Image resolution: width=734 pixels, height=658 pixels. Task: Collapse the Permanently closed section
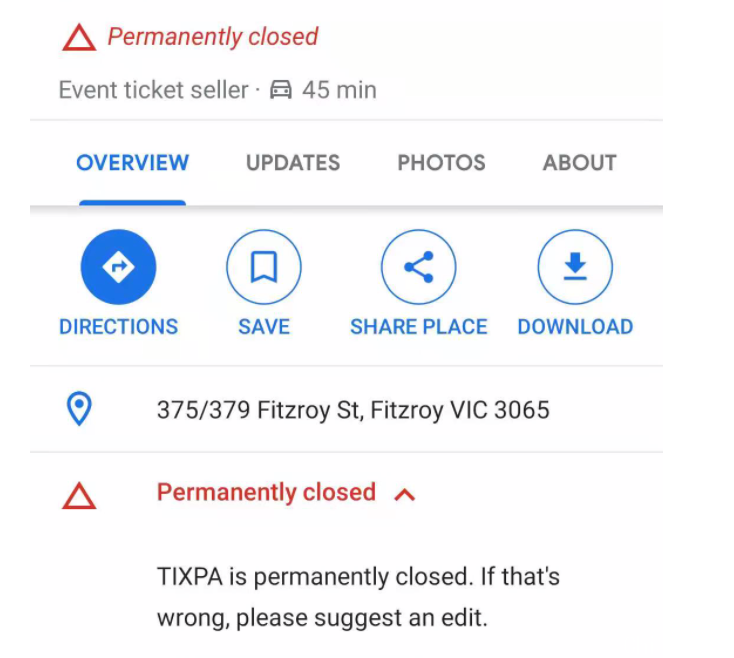coord(404,494)
